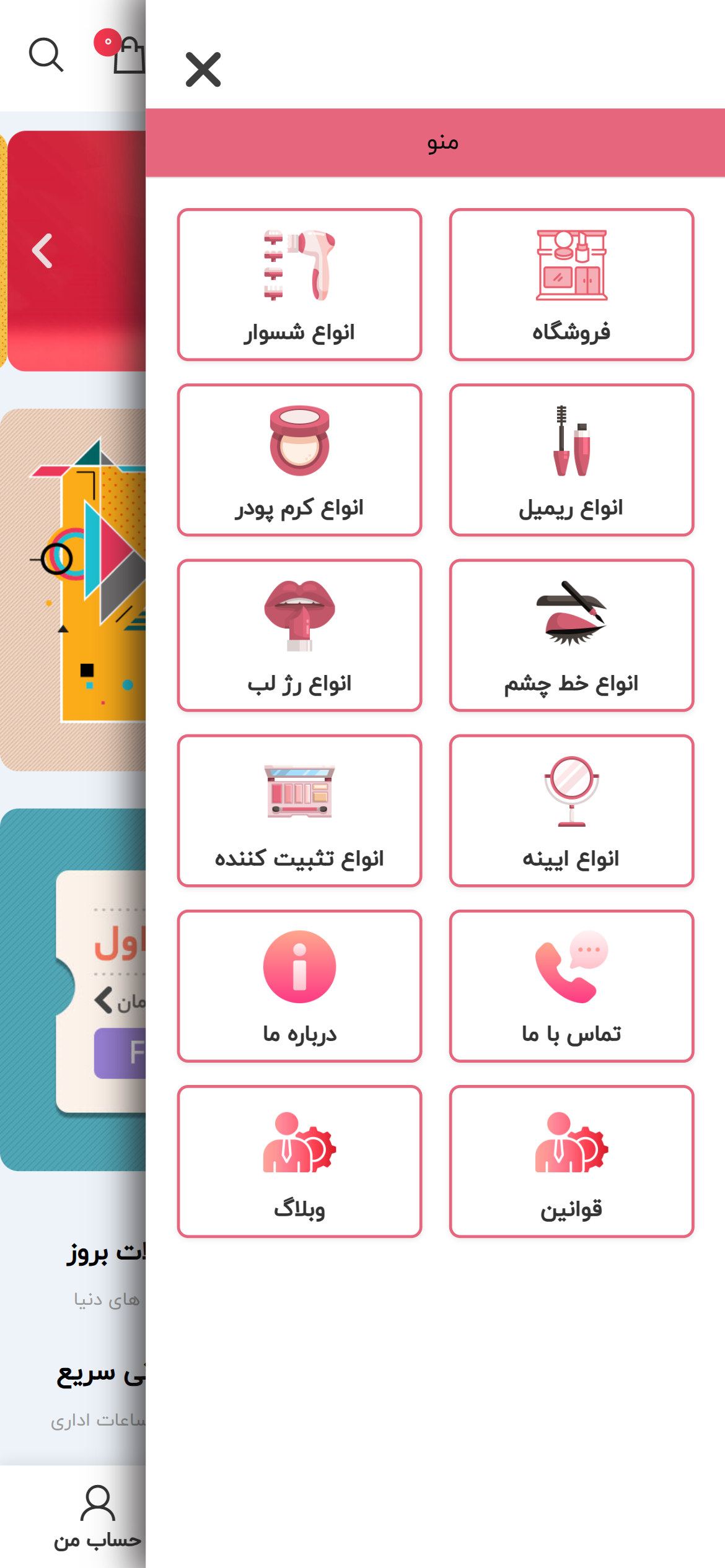
Task: Click the magnifier search icon
Action: 46,56
